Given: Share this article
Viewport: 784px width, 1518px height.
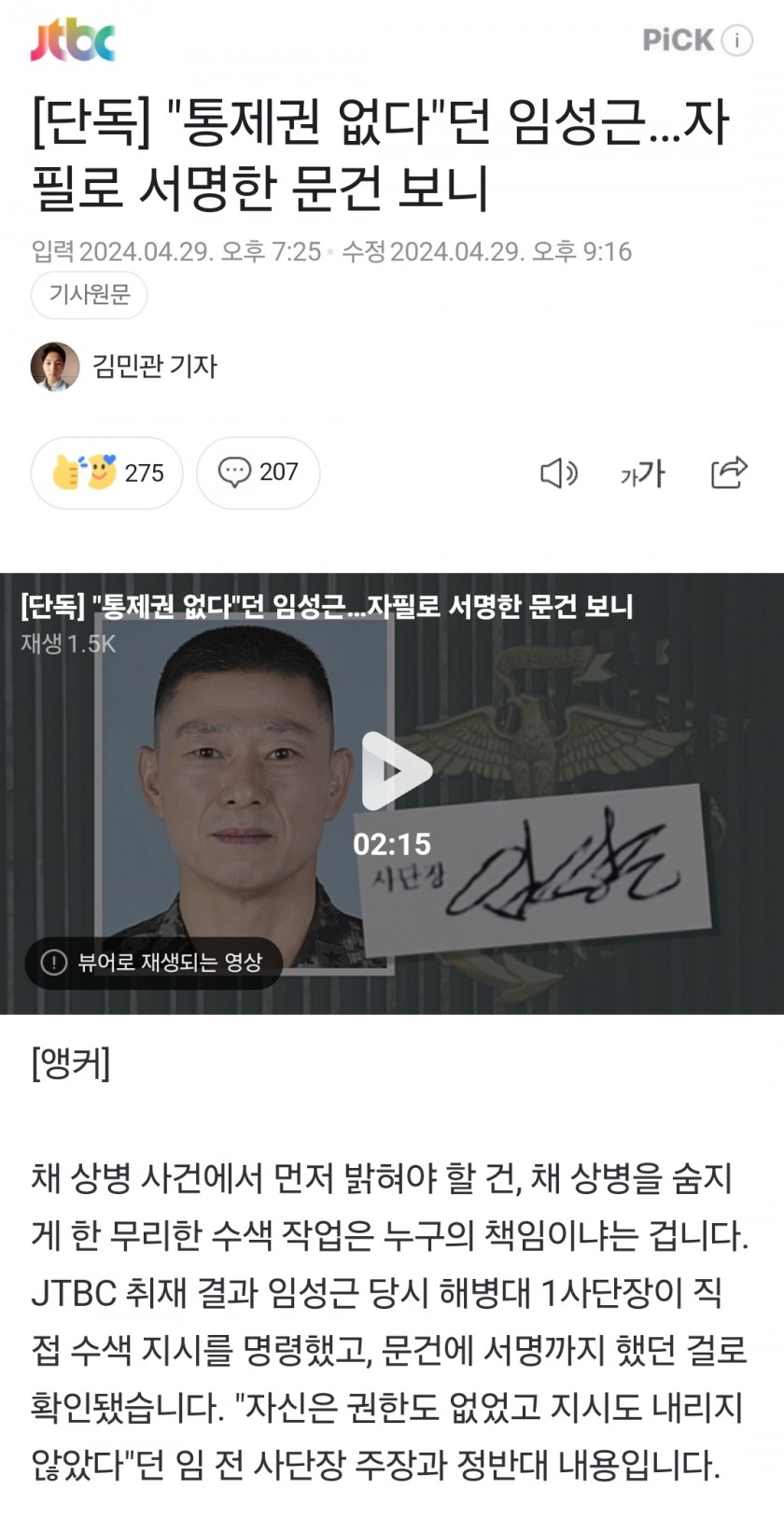Looking at the screenshot, I should click(x=728, y=473).
